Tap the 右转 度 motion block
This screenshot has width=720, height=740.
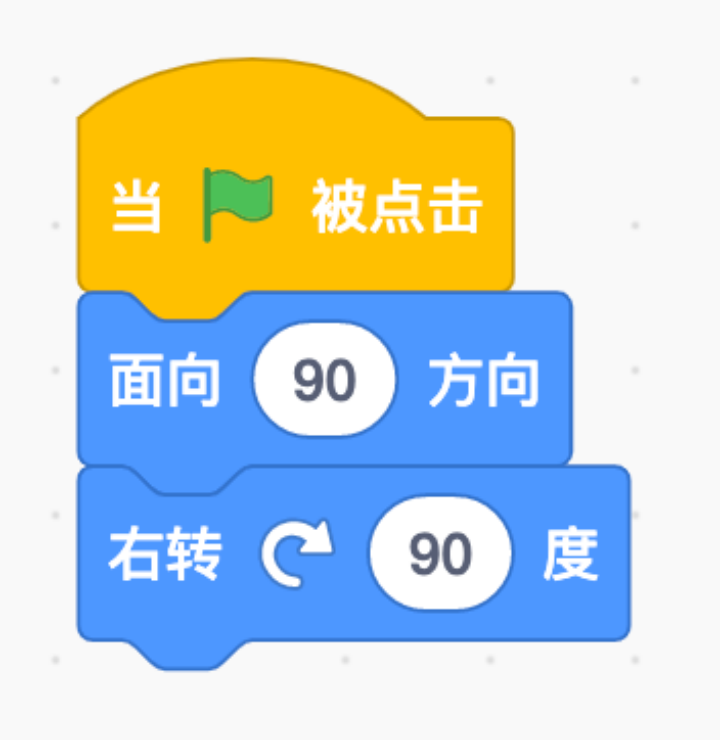[165, 555]
